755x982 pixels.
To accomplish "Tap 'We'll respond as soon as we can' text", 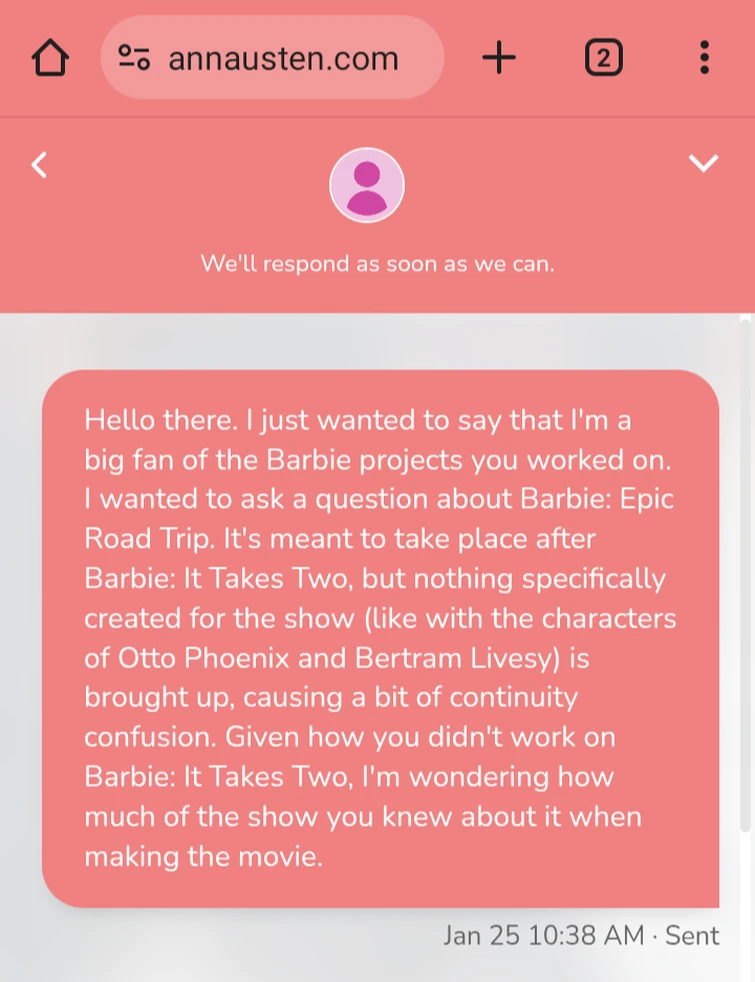I will (375, 264).
